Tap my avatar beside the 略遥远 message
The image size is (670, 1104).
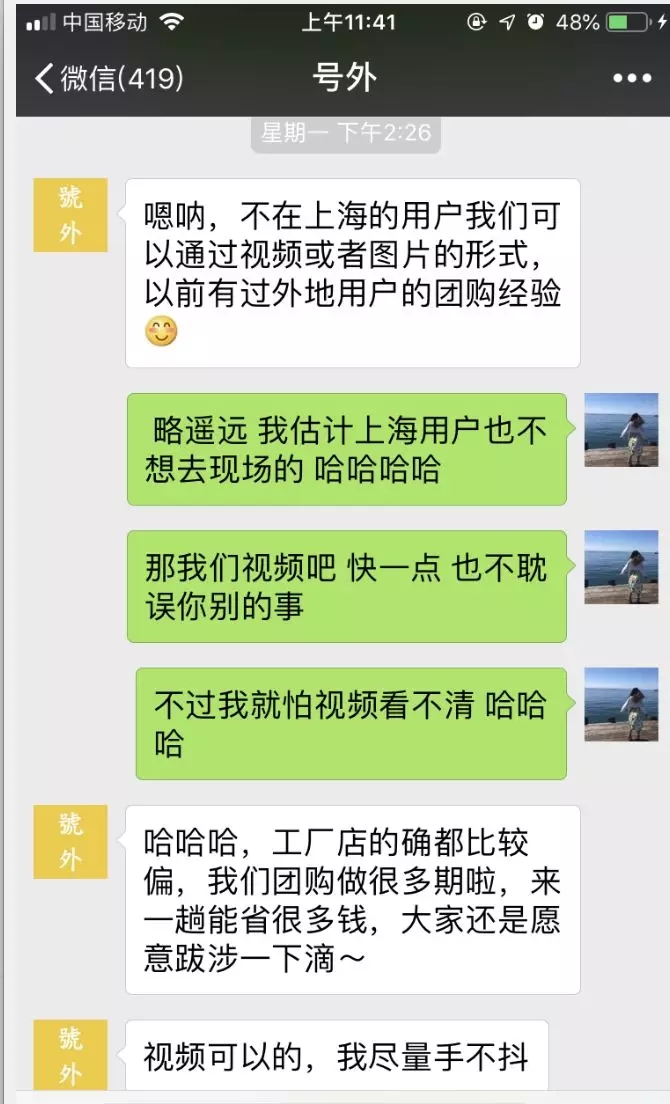(620, 429)
